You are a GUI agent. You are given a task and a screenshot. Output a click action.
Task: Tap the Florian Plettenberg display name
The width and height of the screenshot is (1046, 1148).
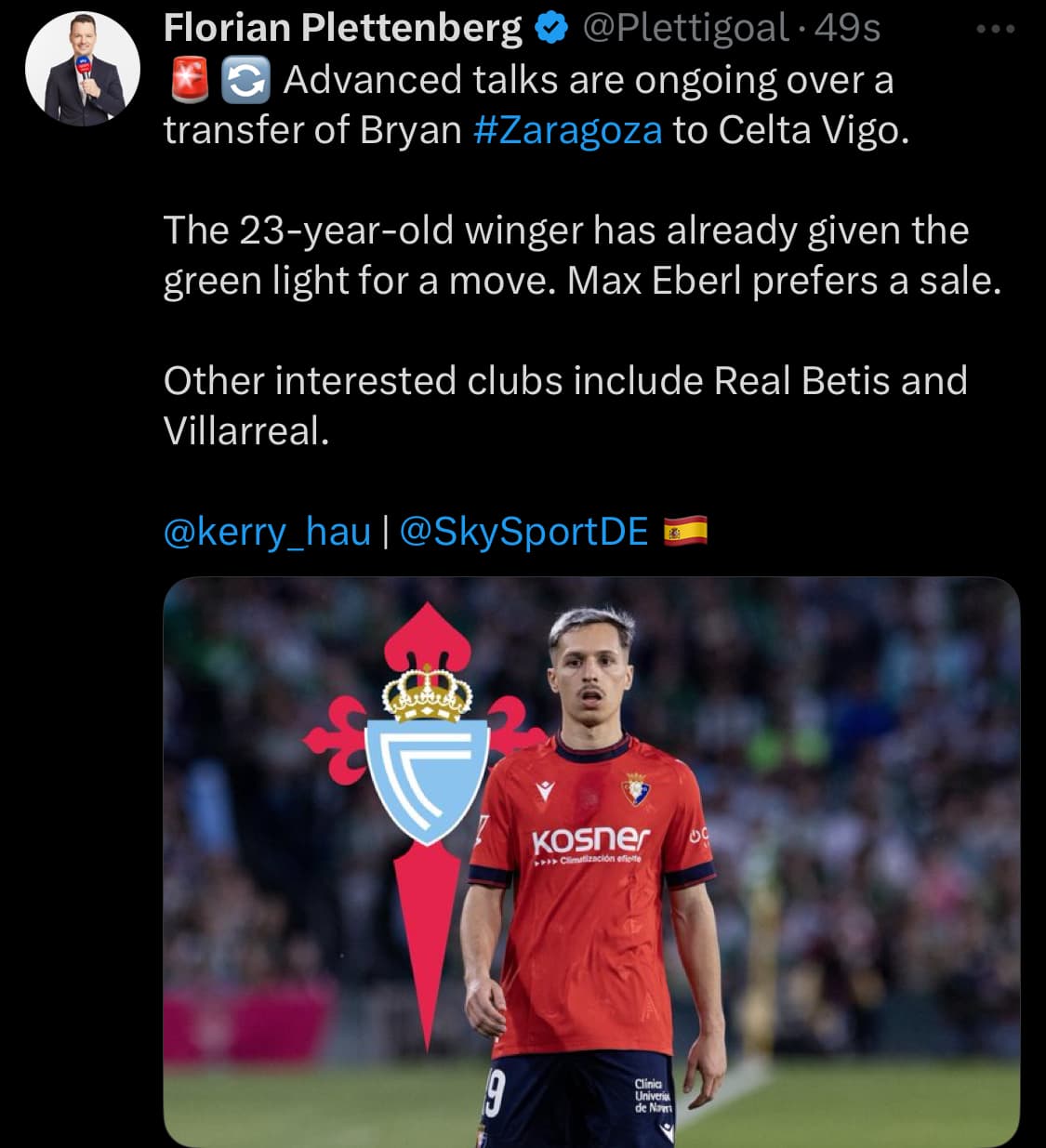[342, 28]
